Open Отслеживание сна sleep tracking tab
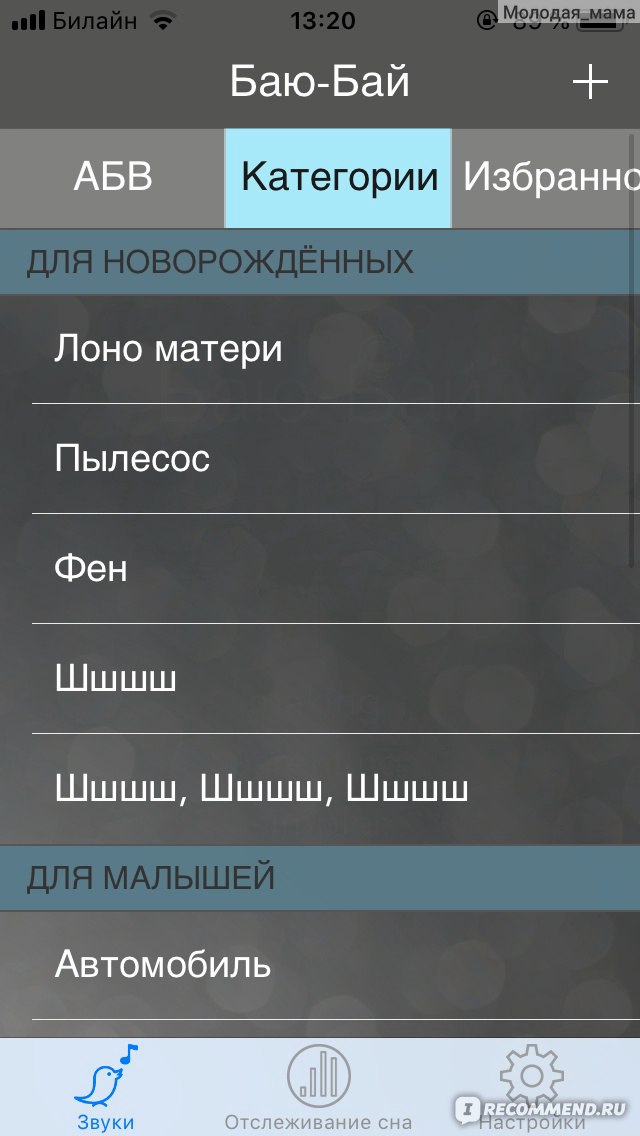Screen dimensions: 640x1136 pos(318,1087)
